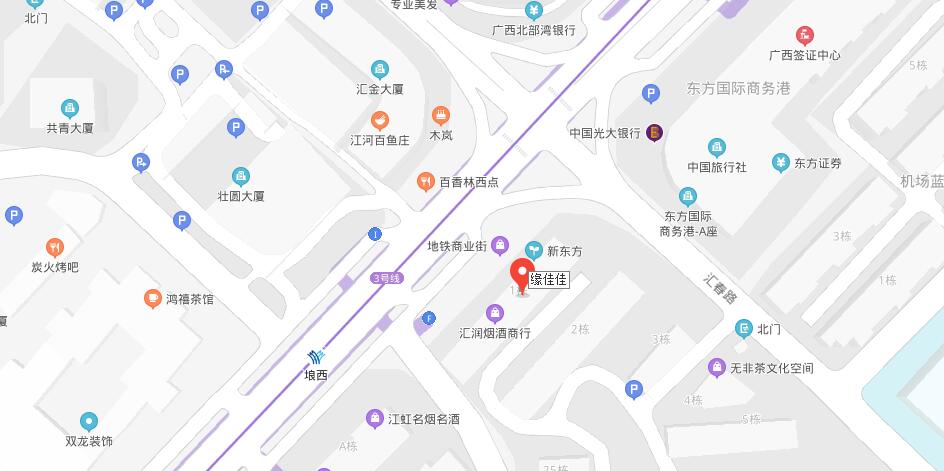Open the 双龙装饰 location marker
This screenshot has width=944, height=471.
pos(89,421)
